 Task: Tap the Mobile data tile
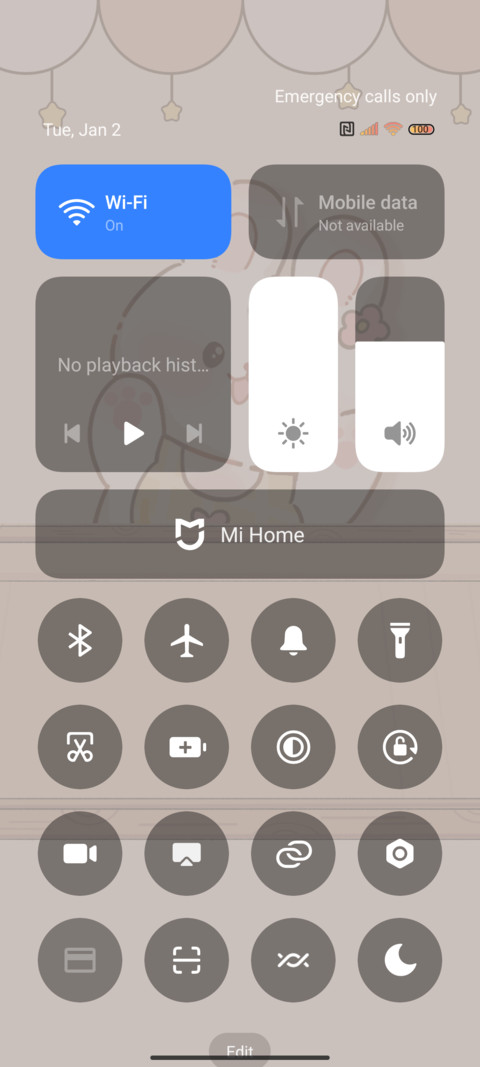[347, 212]
